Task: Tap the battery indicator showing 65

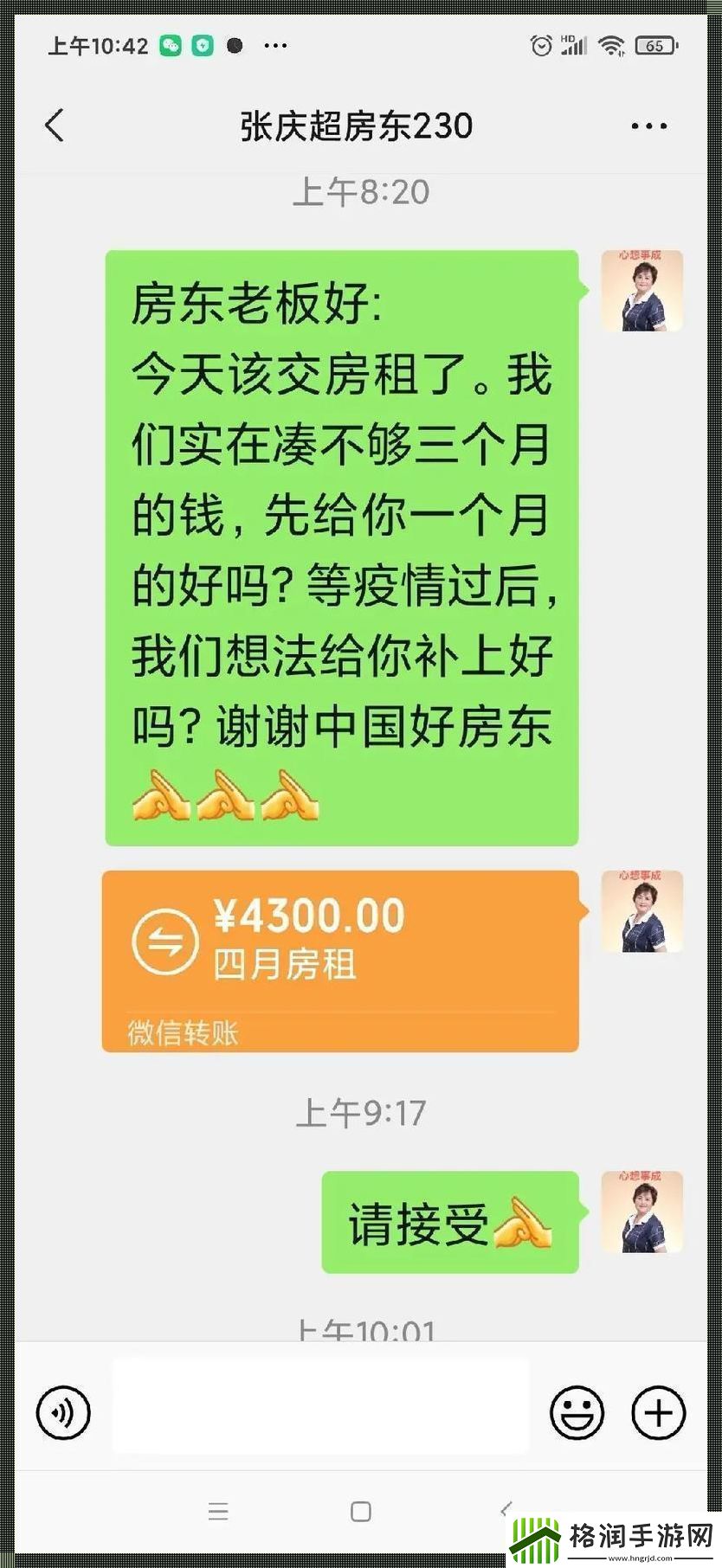Action: click(655, 45)
